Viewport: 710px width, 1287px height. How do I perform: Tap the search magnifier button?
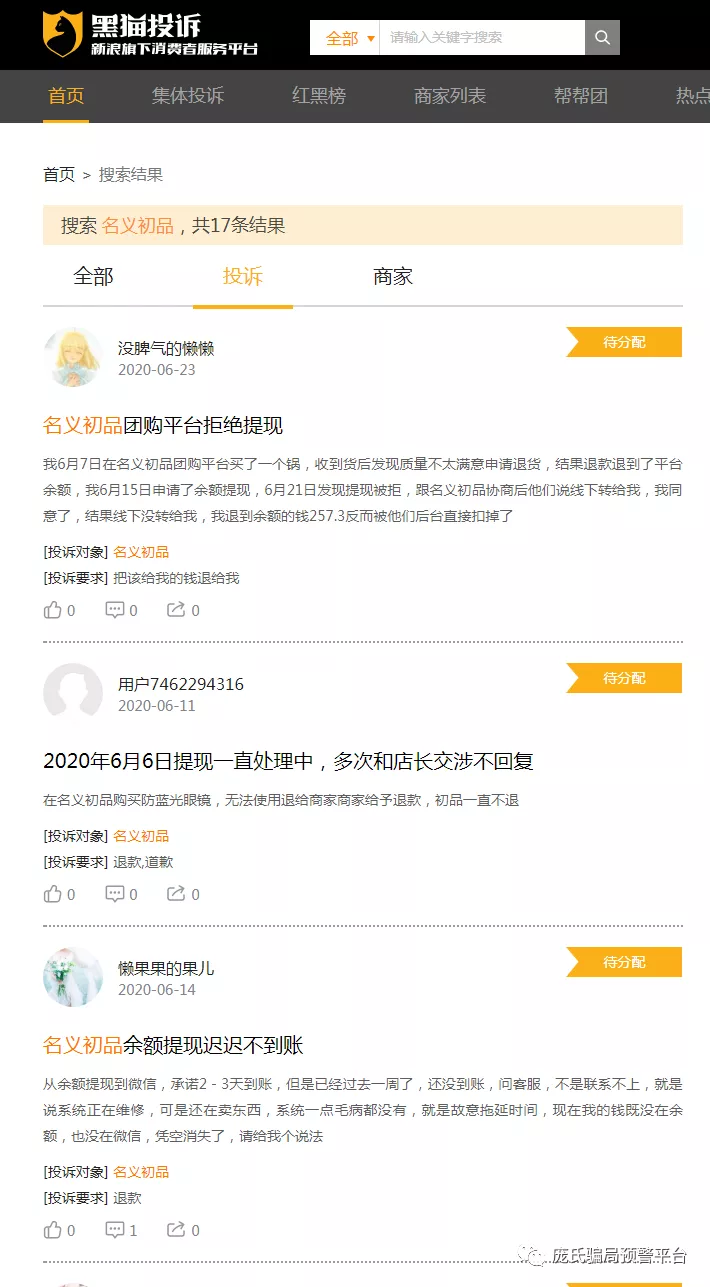[x=602, y=38]
